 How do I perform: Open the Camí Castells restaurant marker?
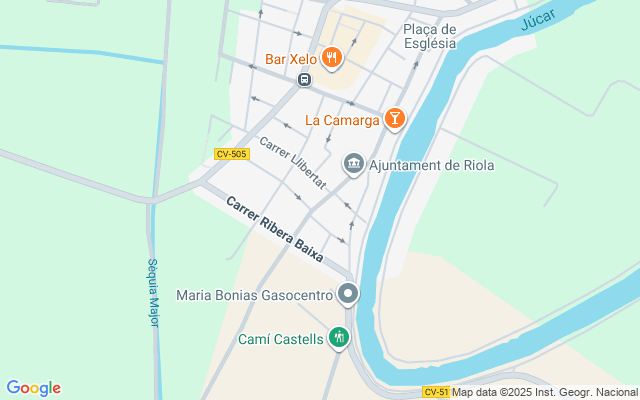pyautogui.click(x=340, y=338)
